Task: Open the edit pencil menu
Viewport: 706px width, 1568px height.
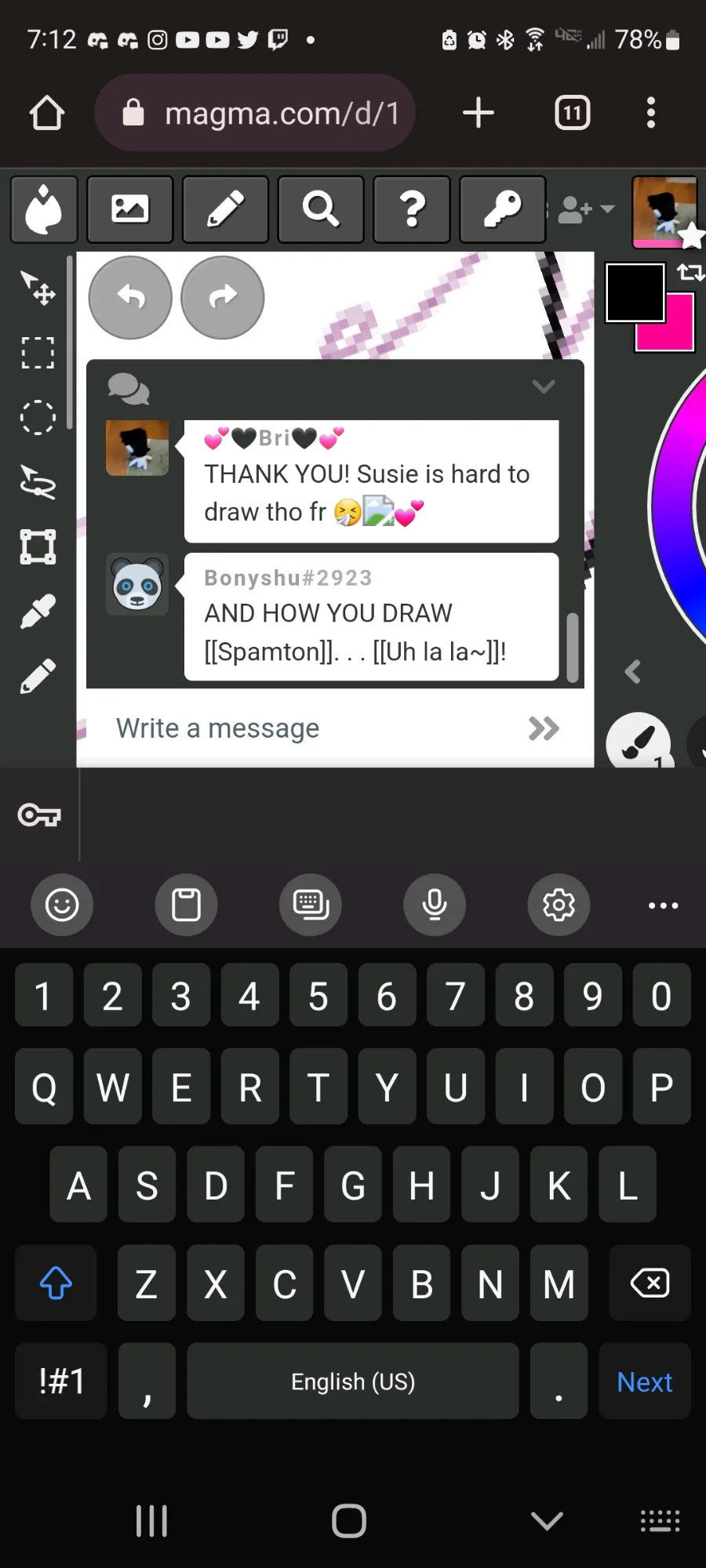Action: (x=225, y=209)
